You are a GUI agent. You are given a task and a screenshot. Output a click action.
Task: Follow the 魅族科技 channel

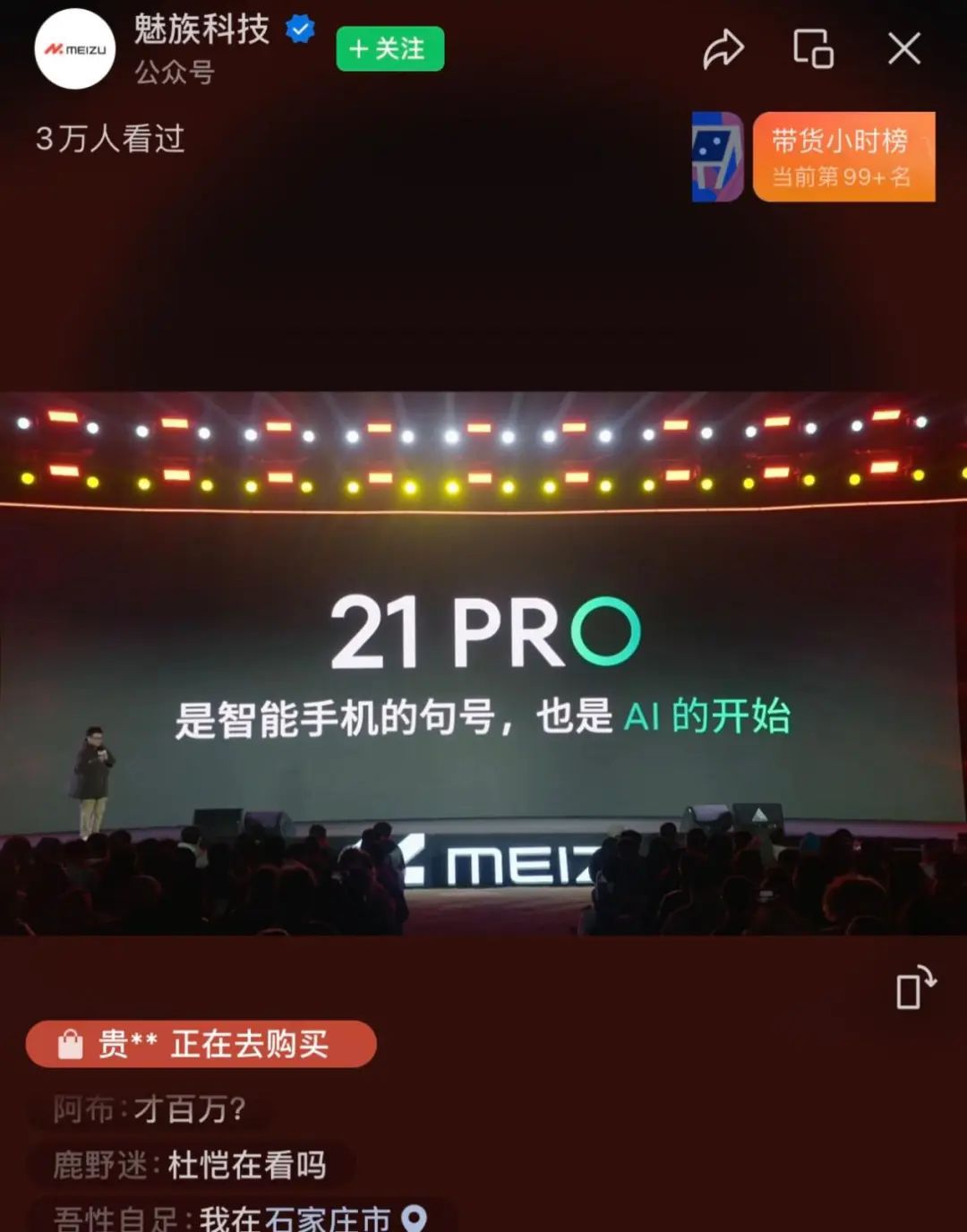(389, 49)
